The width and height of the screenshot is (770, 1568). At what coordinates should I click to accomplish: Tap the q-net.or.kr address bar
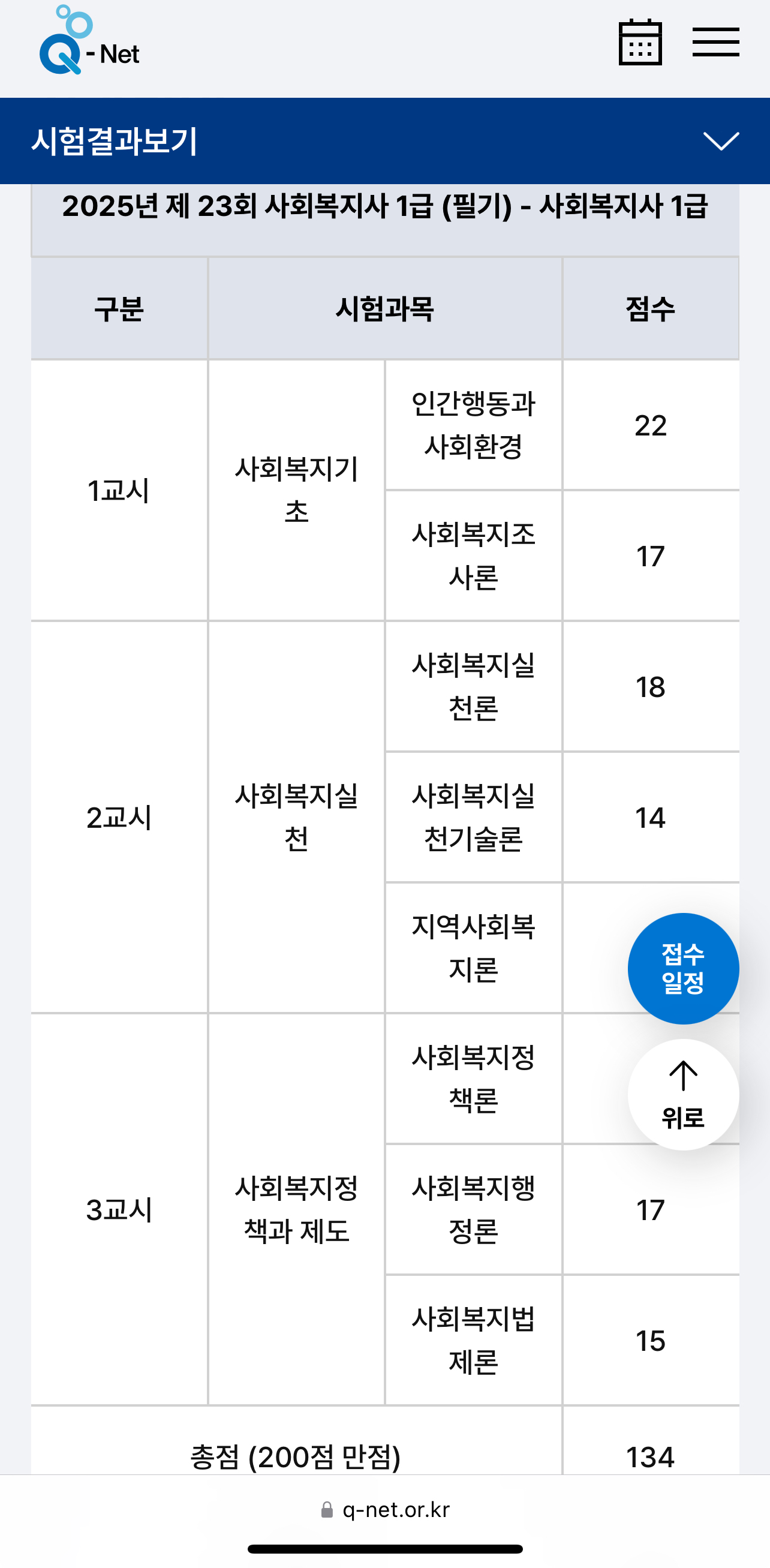(386, 1510)
